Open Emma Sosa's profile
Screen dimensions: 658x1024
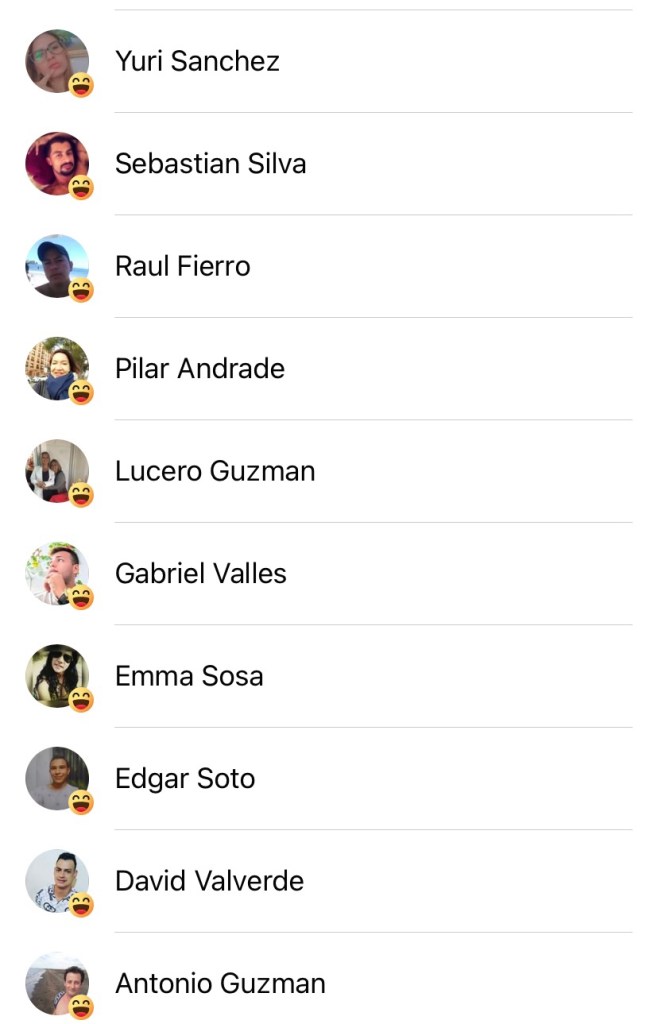click(189, 676)
